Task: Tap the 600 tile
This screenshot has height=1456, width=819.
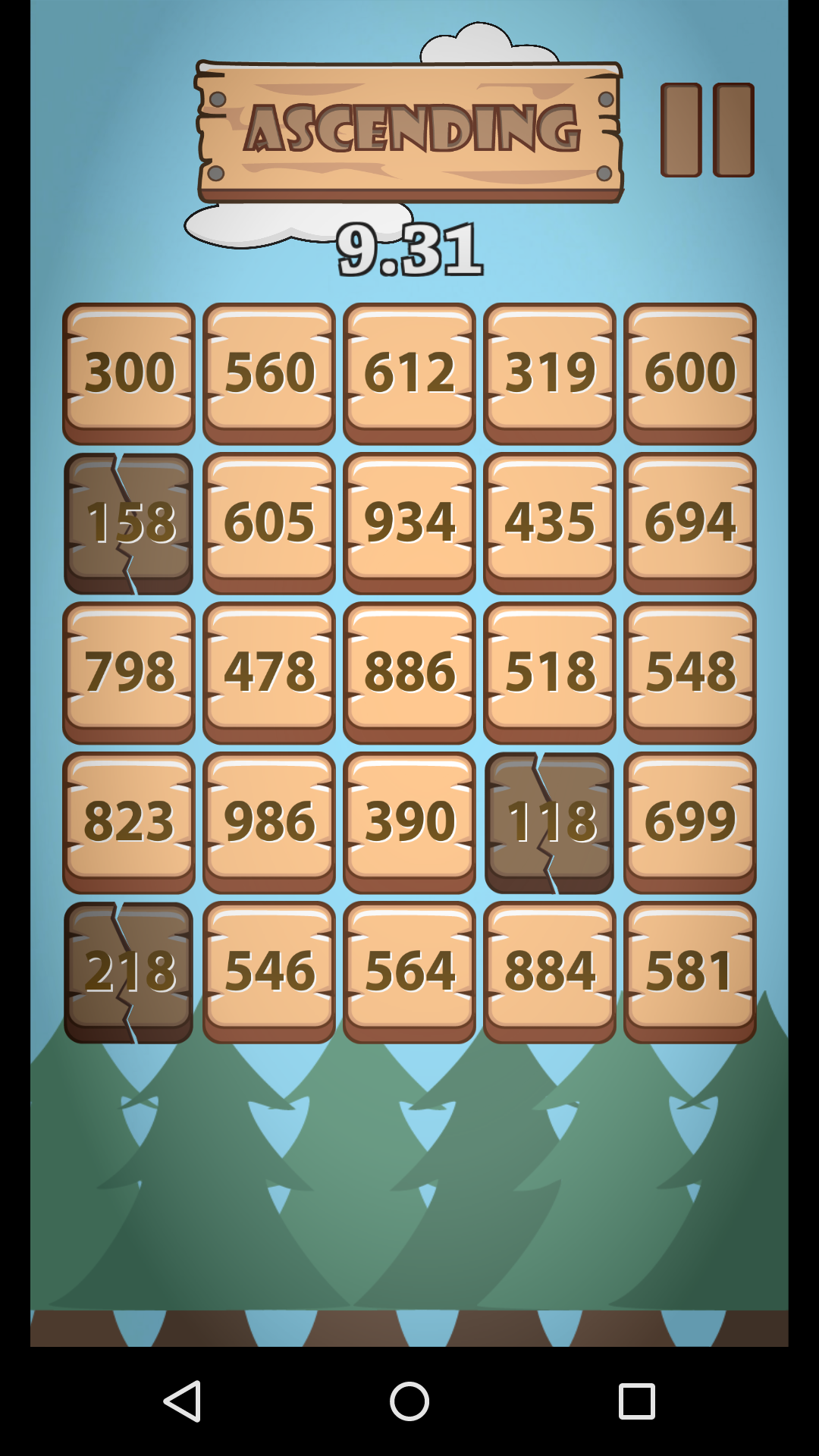Action: 690,373
